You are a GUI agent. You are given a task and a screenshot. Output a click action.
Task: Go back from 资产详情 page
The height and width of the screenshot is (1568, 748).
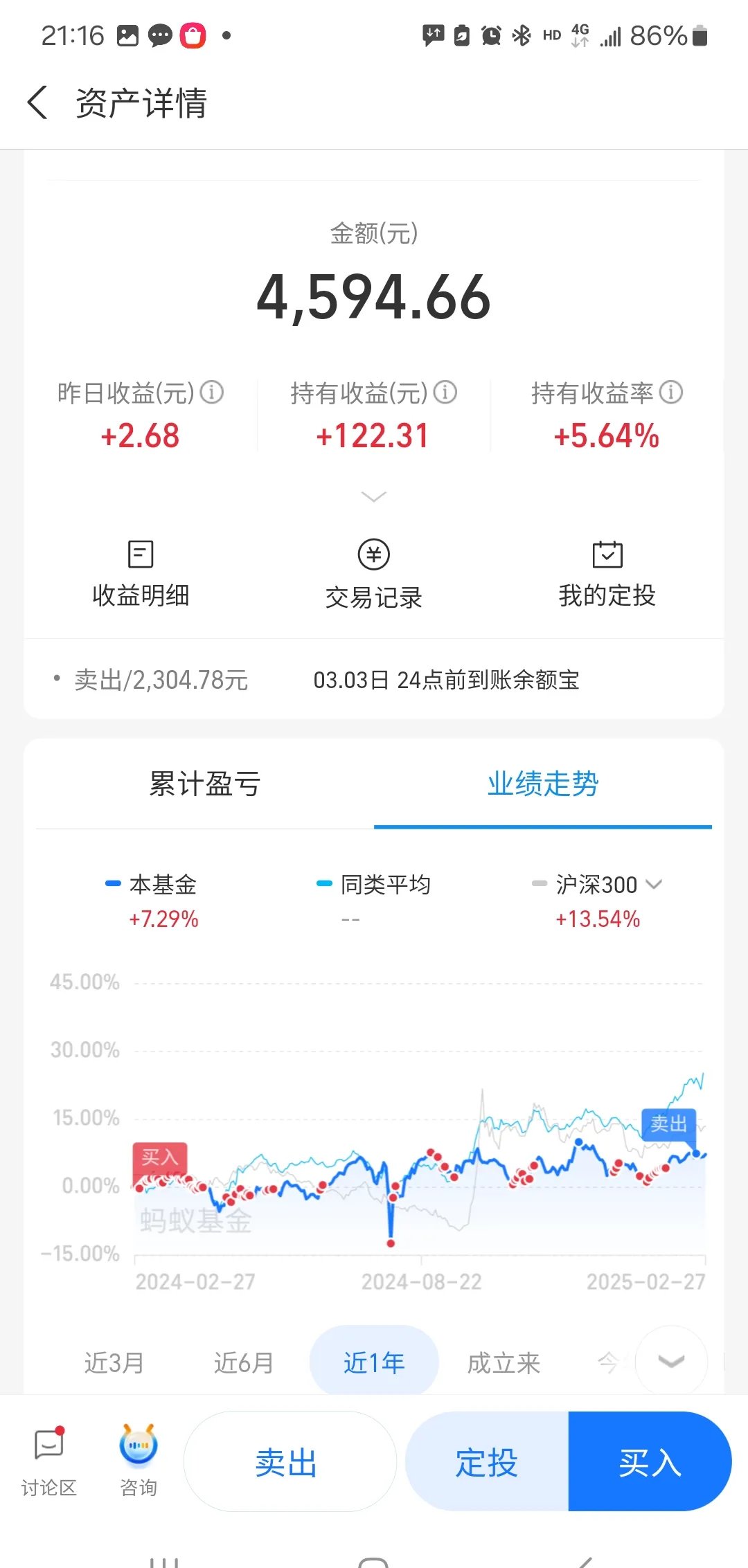[38, 103]
